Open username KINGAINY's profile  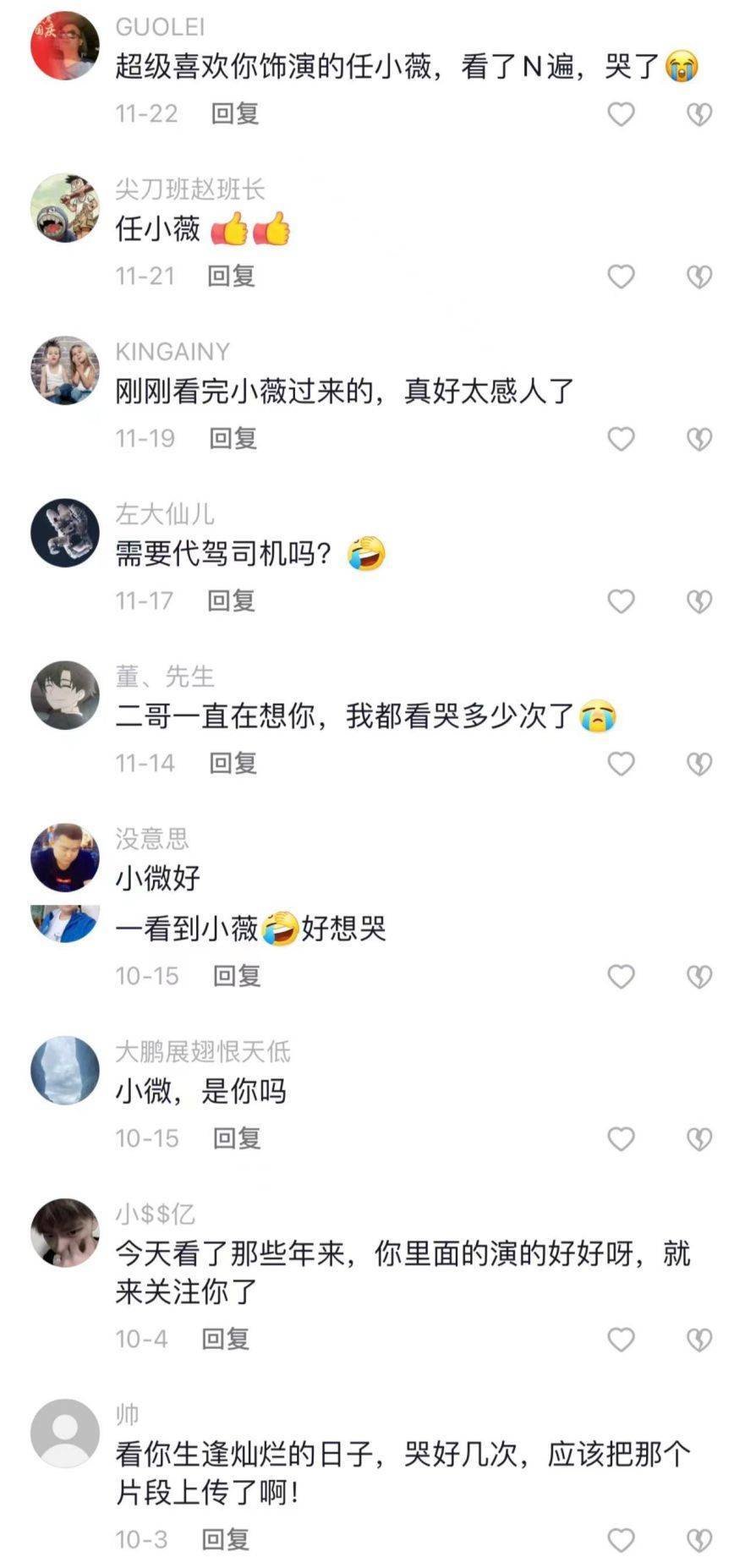pyautogui.click(x=173, y=351)
